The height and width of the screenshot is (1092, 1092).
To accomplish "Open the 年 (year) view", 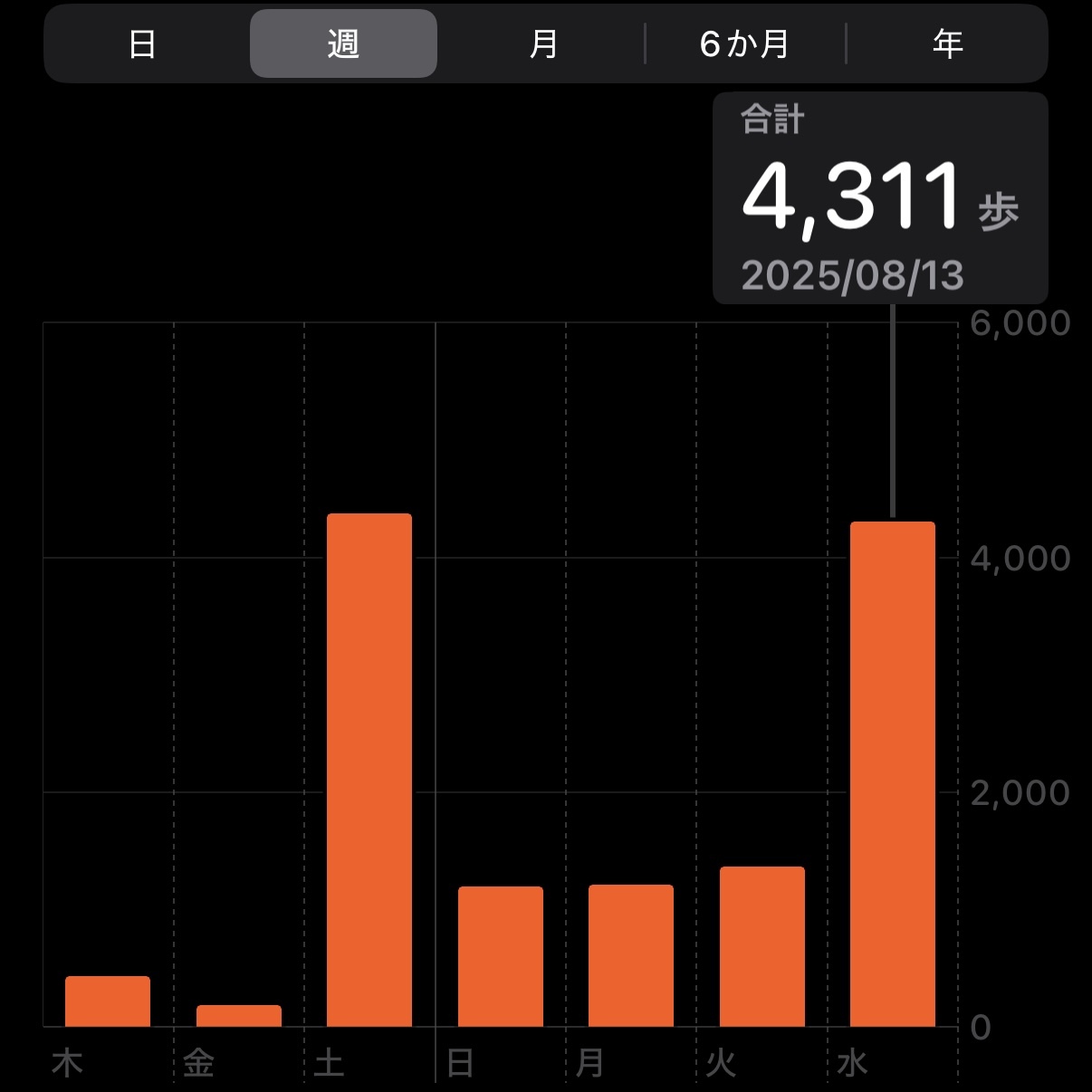I will click(947, 43).
